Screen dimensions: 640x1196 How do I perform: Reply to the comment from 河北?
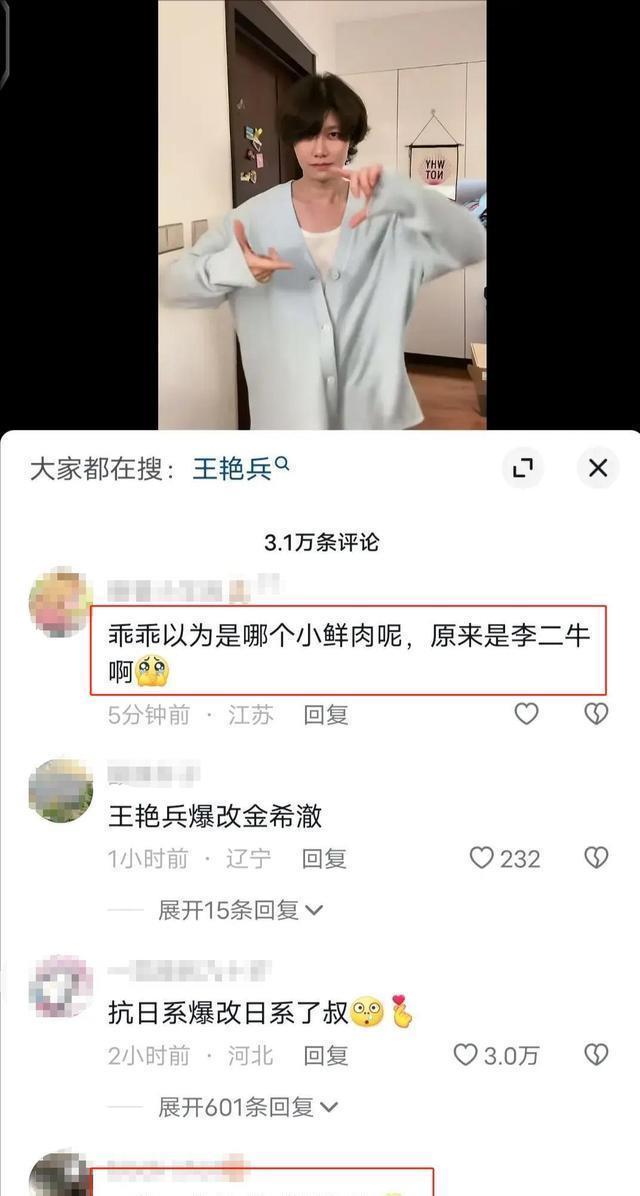326,1056
